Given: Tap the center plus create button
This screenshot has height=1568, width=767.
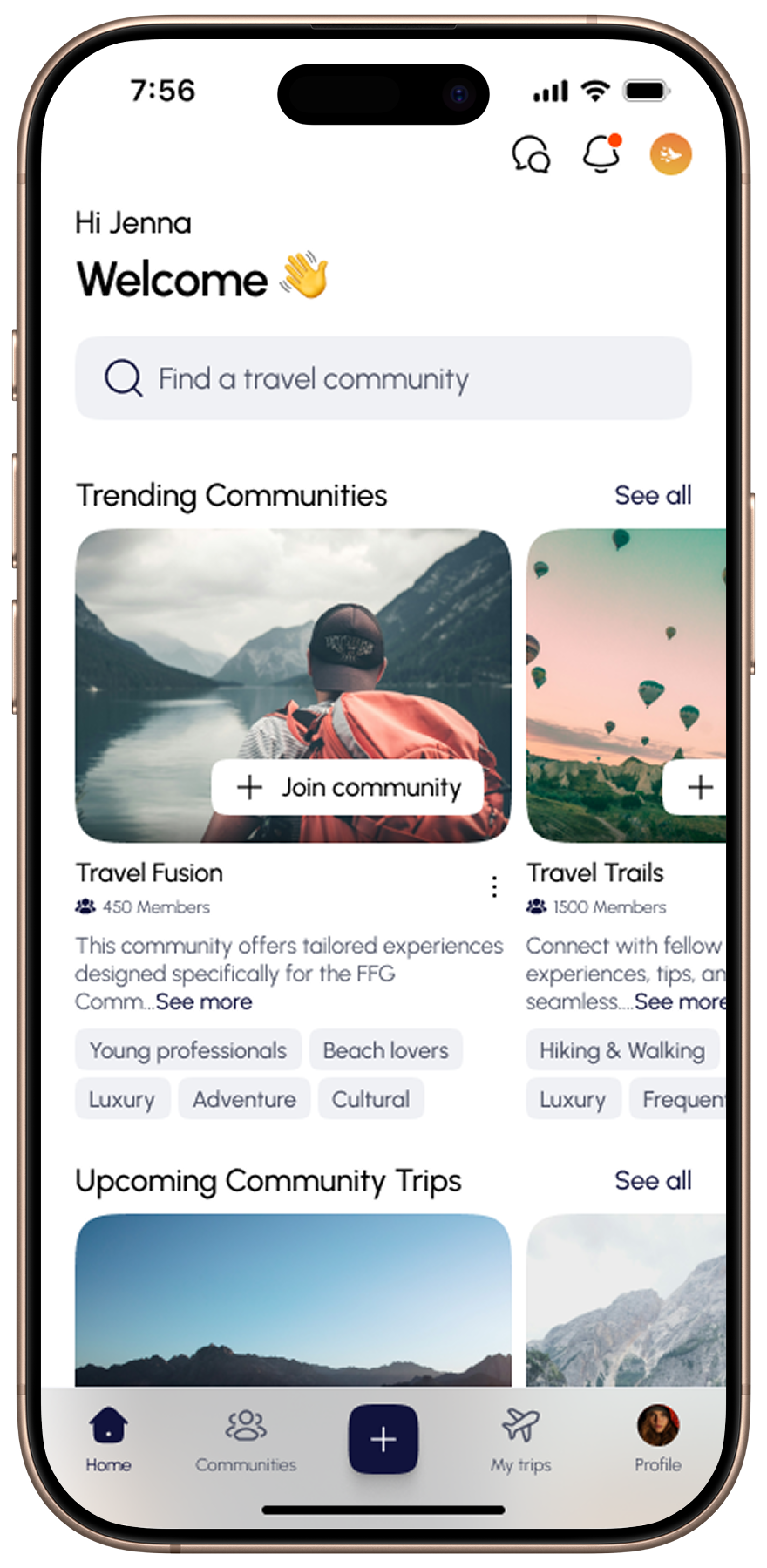Looking at the screenshot, I should [x=383, y=1439].
